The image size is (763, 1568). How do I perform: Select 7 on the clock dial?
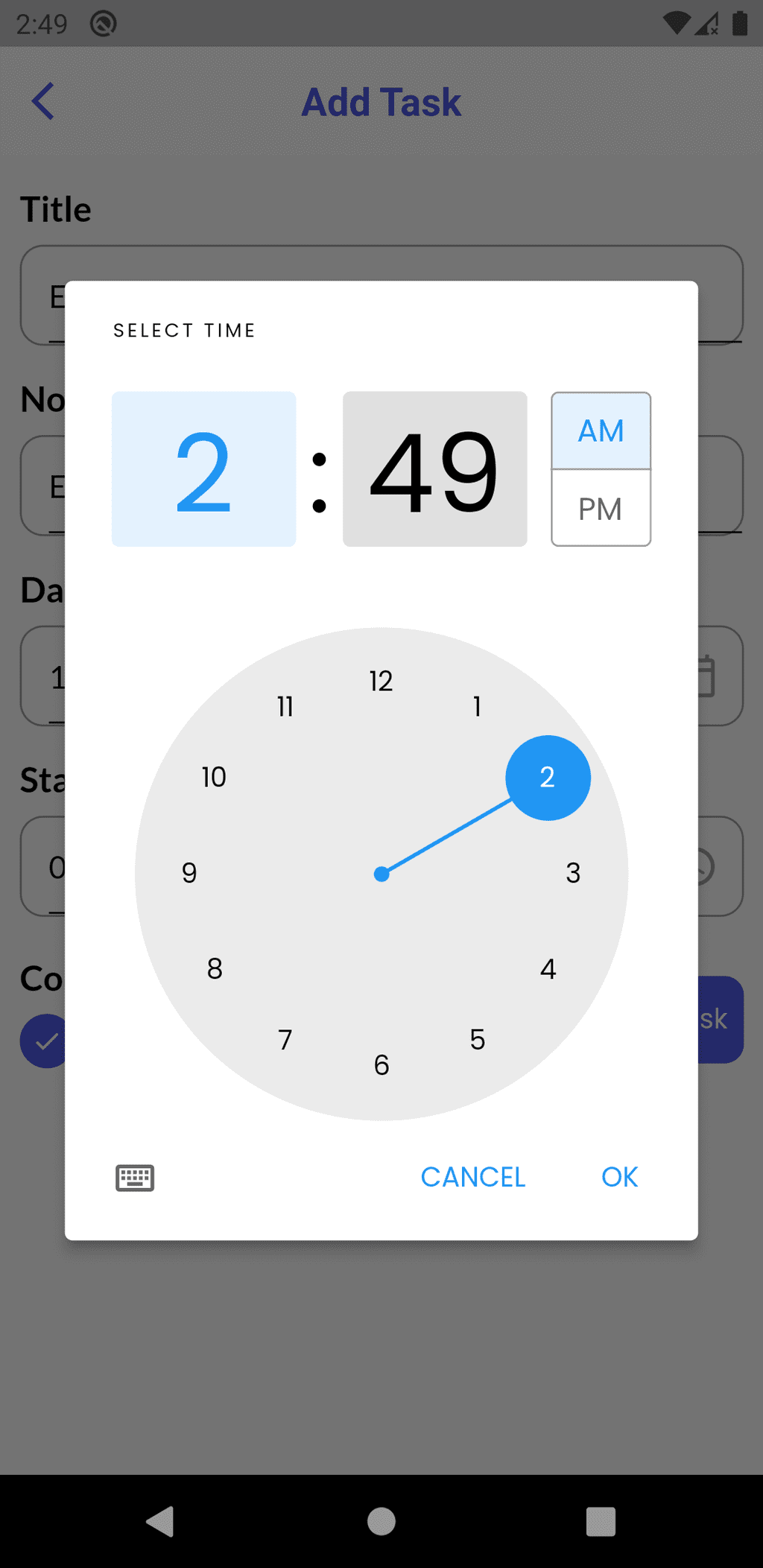point(285,1039)
